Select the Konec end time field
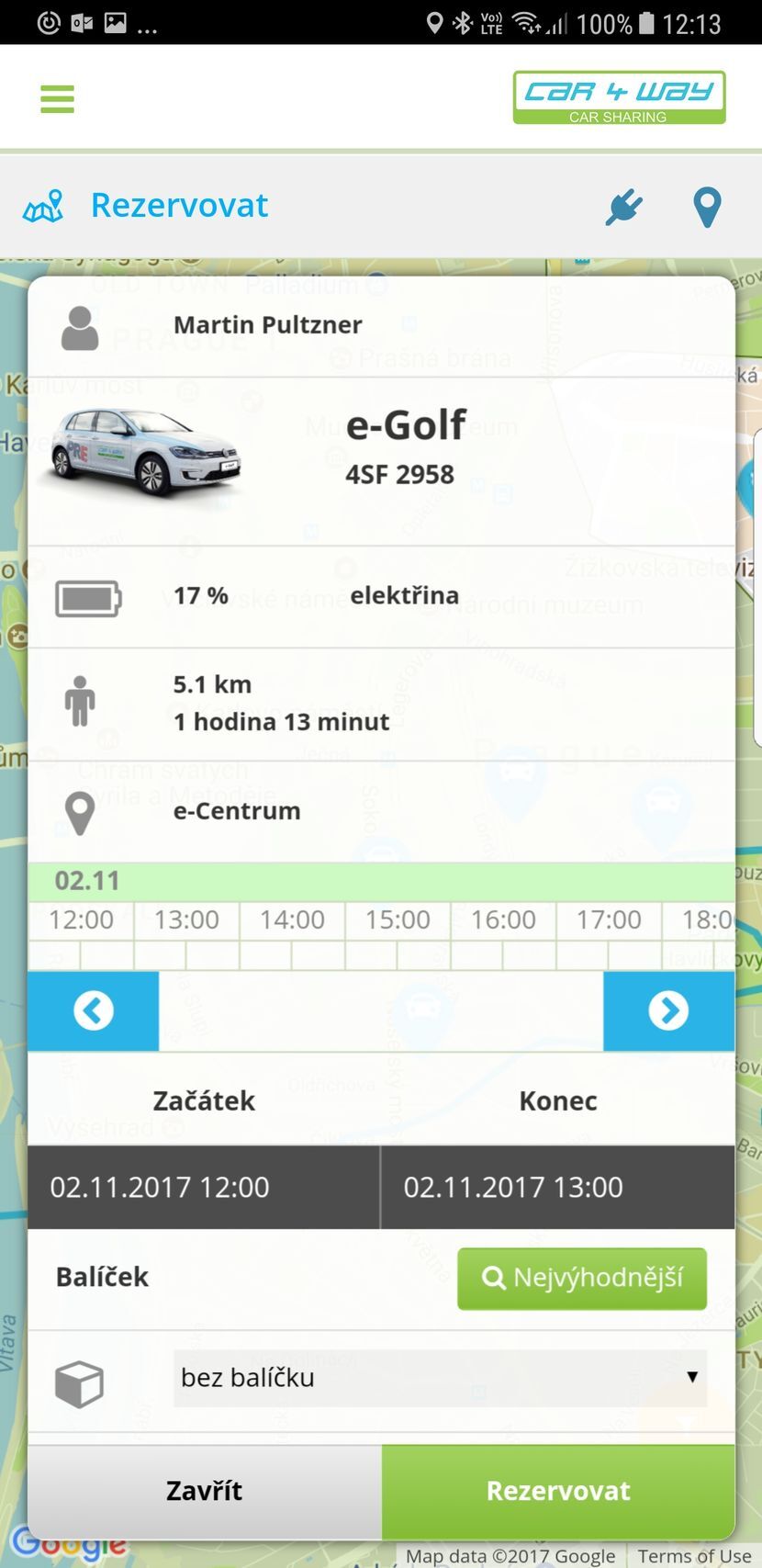 (x=557, y=1187)
